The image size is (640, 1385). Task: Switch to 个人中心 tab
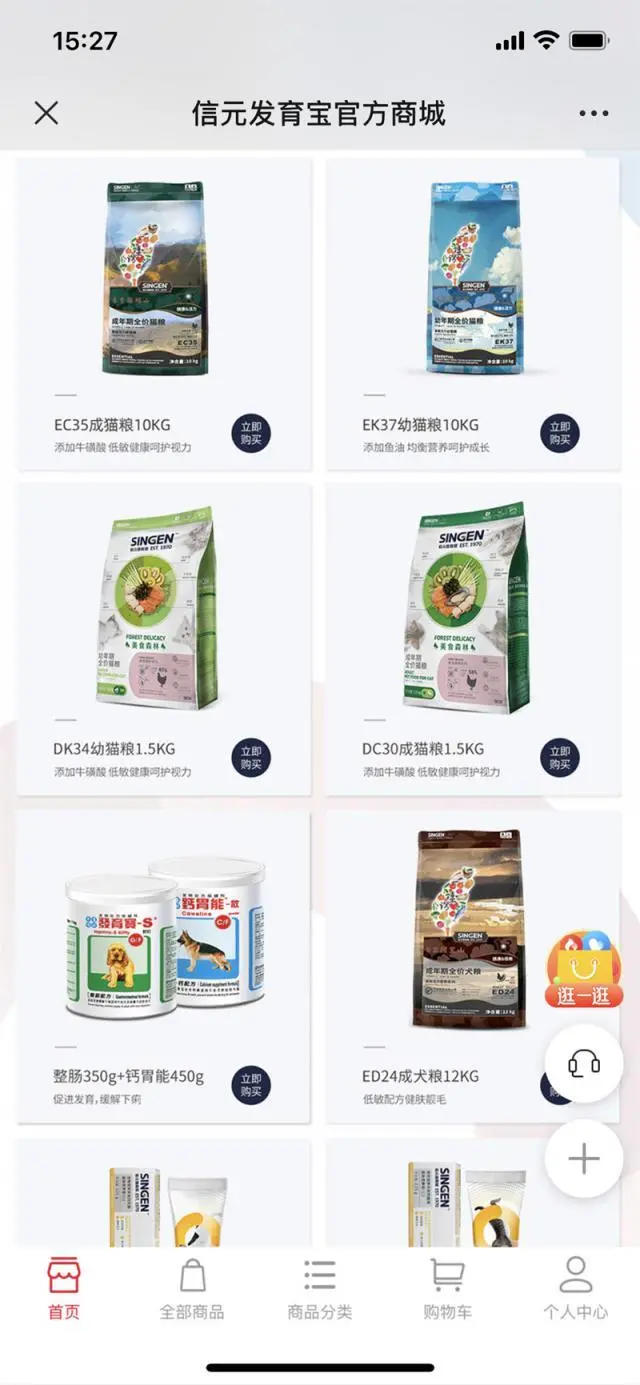575,1289
